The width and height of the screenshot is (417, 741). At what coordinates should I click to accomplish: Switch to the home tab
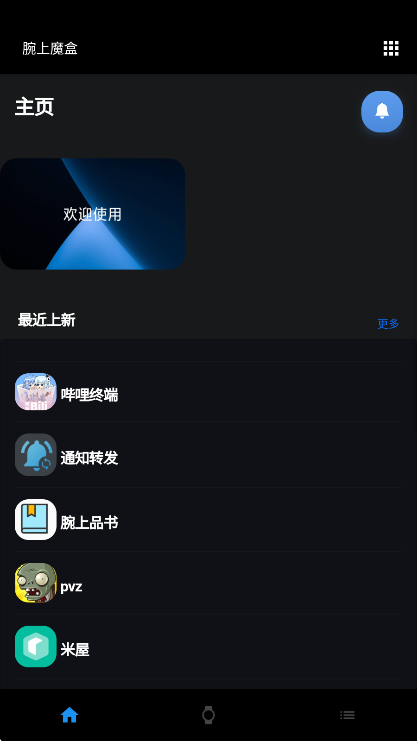[x=70, y=715]
